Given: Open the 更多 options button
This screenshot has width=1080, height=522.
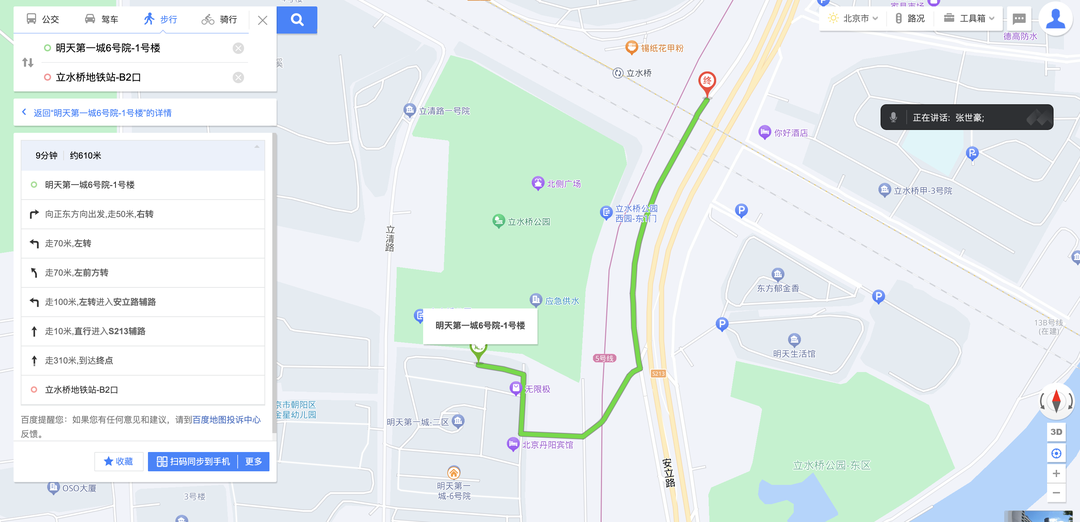Looking at the screenshot, I should click(x=254, y=461).
